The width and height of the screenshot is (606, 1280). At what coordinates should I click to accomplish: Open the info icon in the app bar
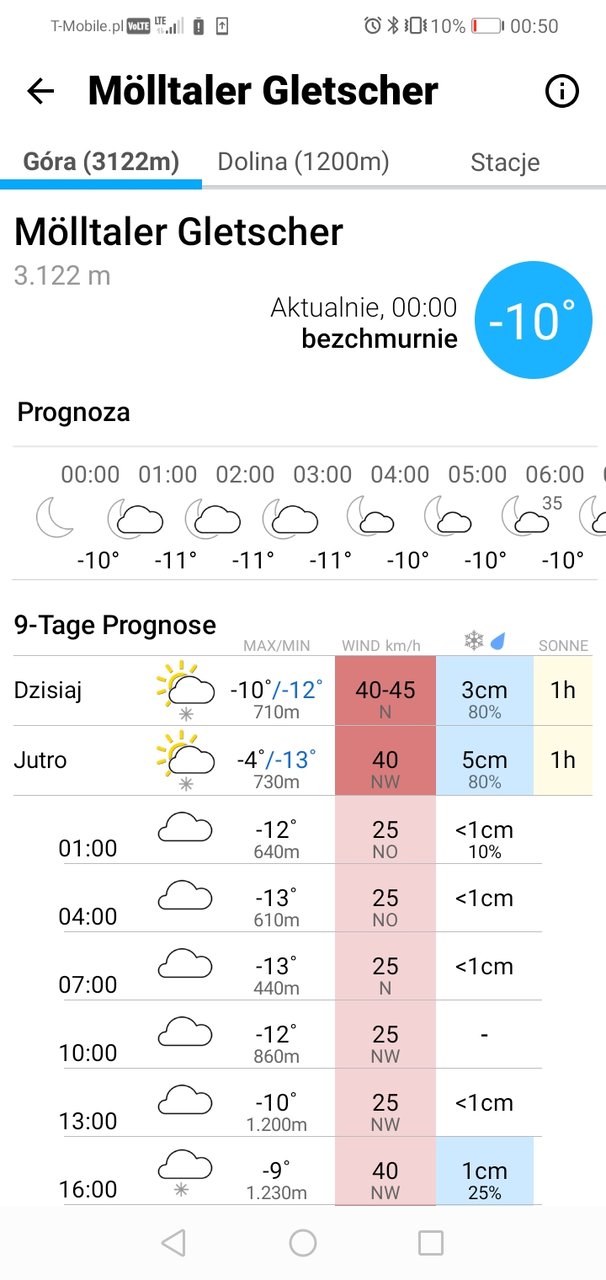pos(562,92)
